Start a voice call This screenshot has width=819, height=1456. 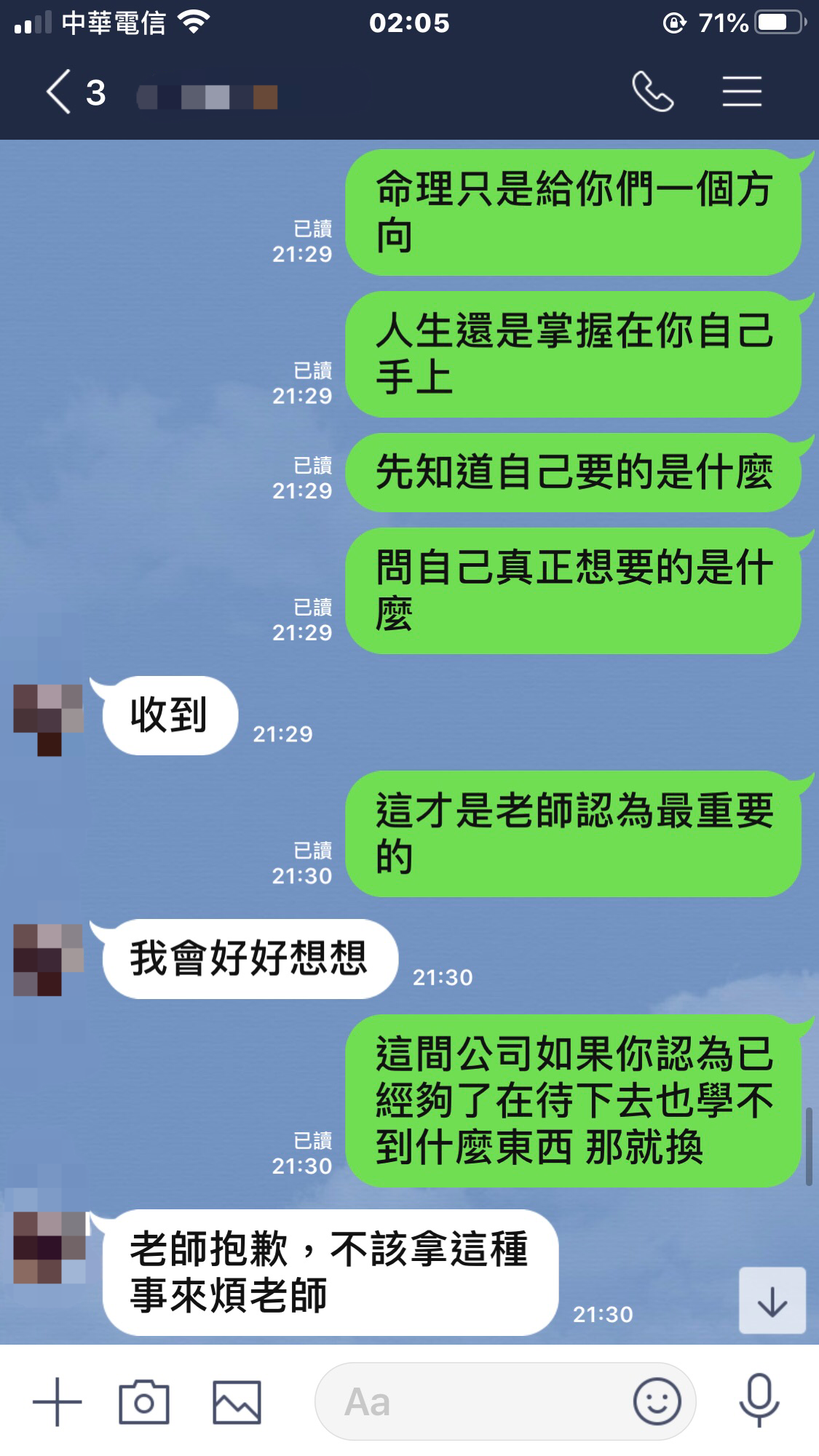[x=652, y=92]
